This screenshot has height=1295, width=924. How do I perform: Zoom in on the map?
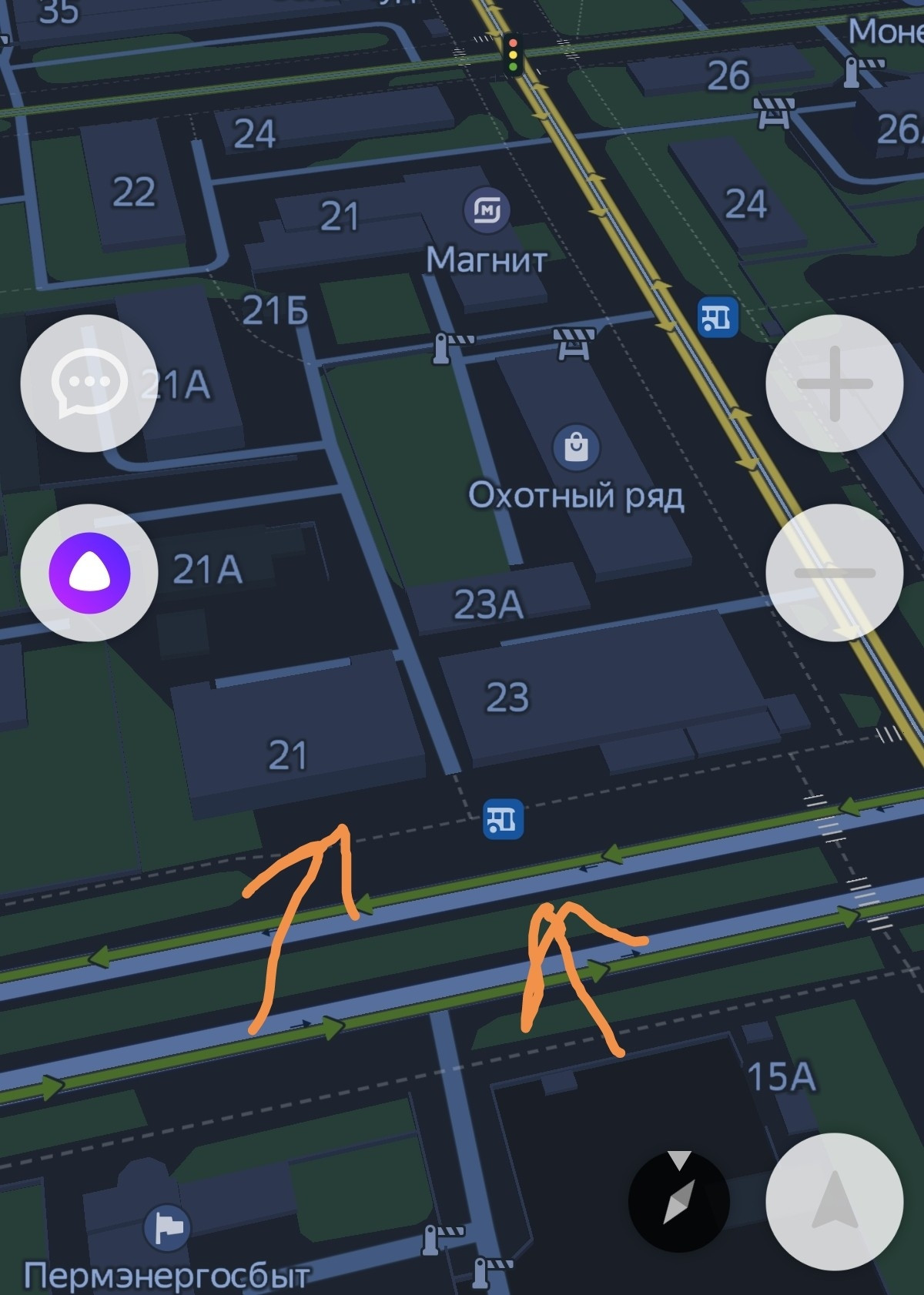point(834,383)
